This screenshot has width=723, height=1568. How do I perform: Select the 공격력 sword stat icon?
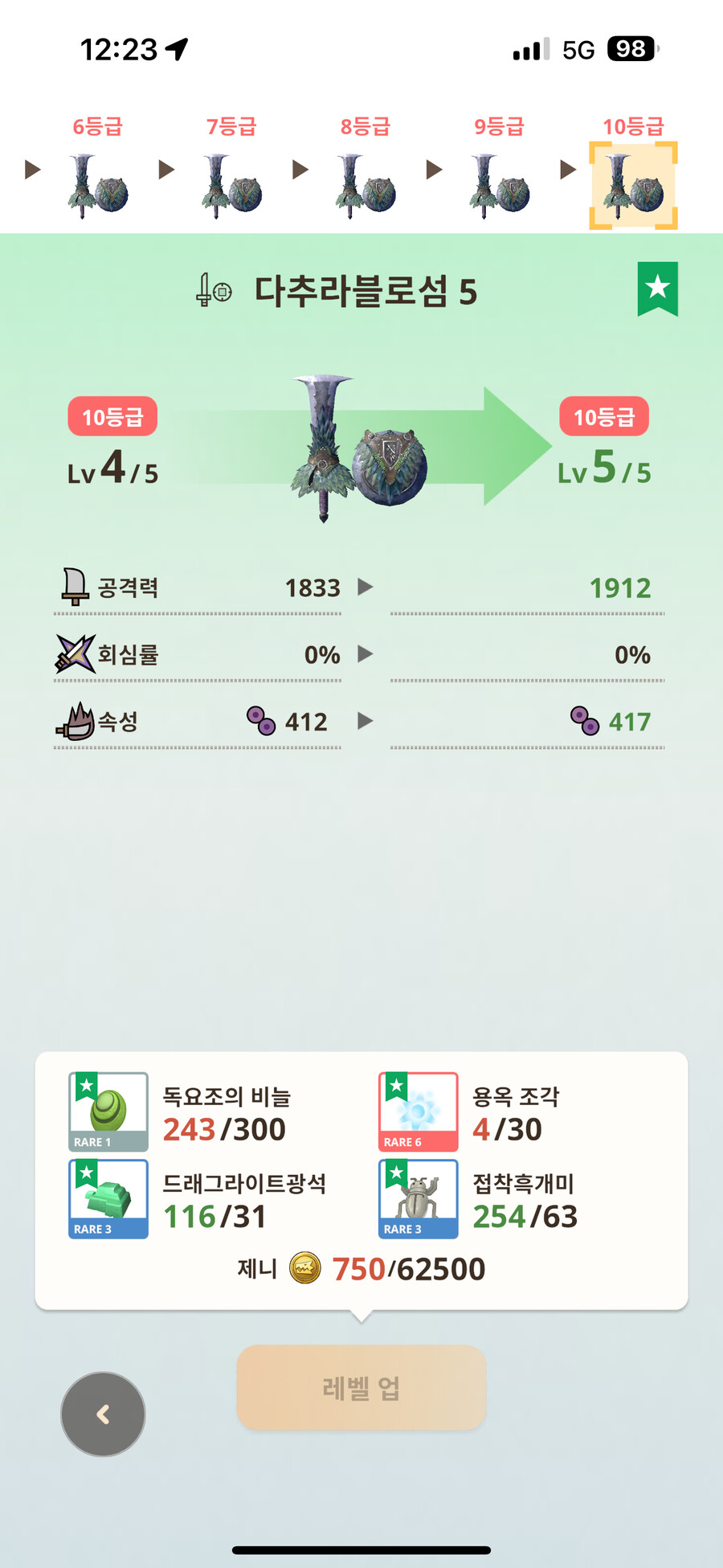[x=74, y=587]
